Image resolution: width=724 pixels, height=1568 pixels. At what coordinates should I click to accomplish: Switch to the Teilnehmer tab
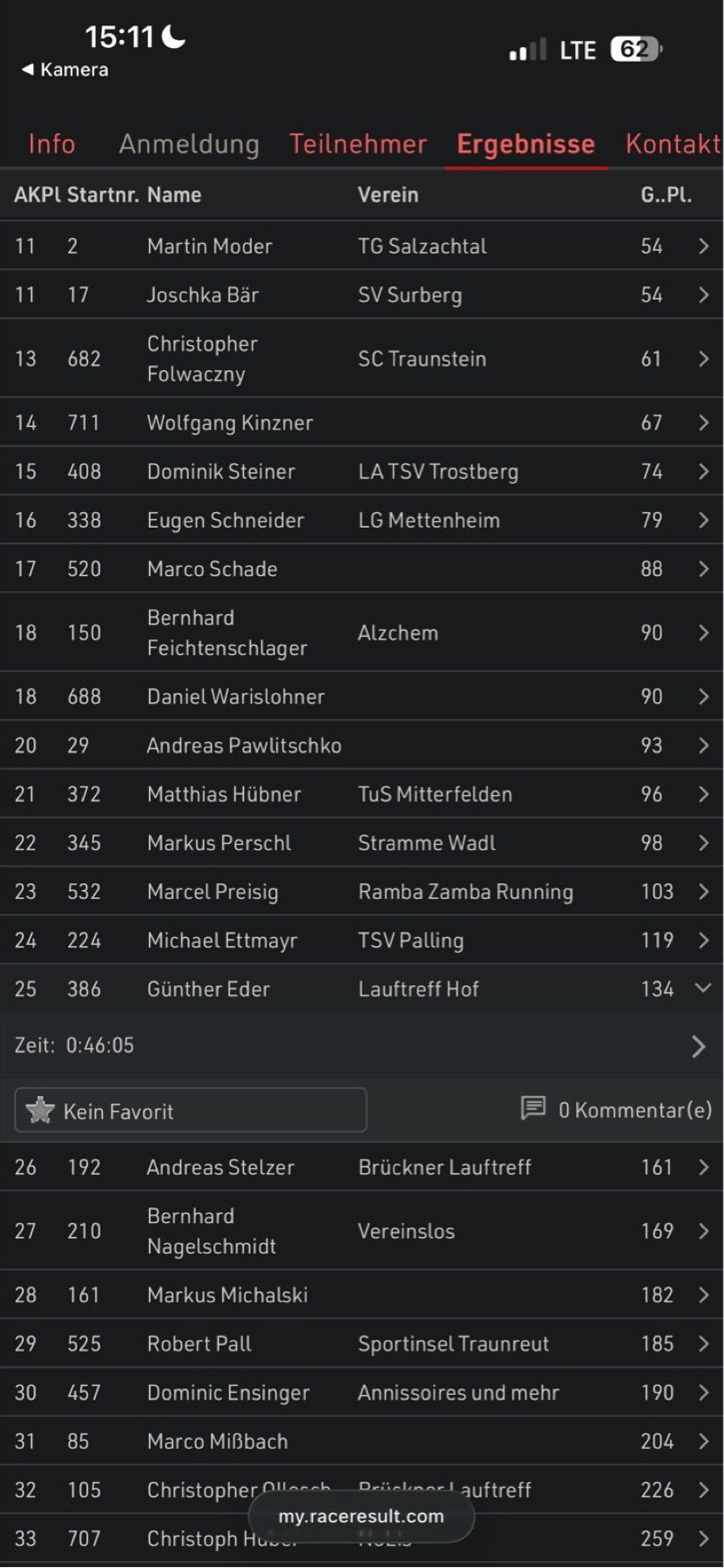358,144
